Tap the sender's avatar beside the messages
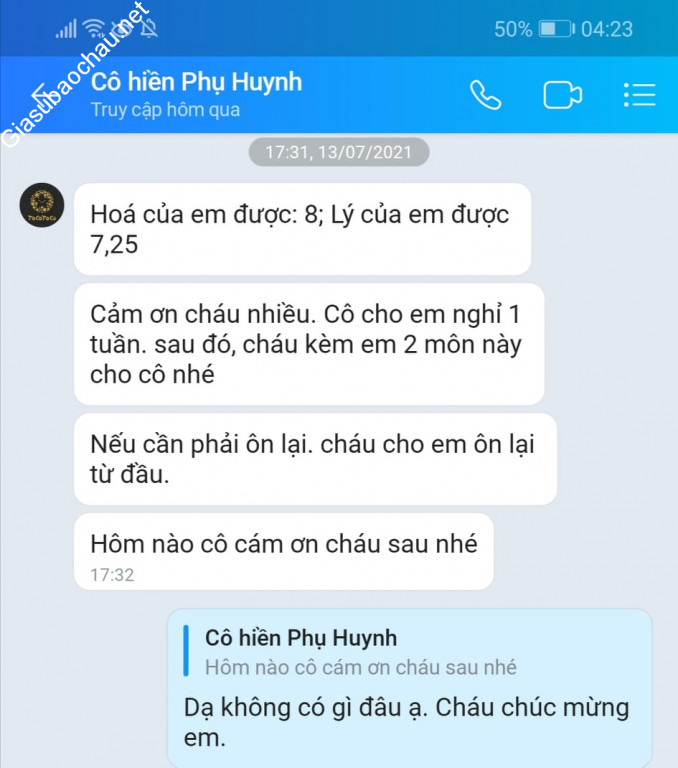Image resolution: width=678 pixels, height=768 pixels. [x=42, y=205]
